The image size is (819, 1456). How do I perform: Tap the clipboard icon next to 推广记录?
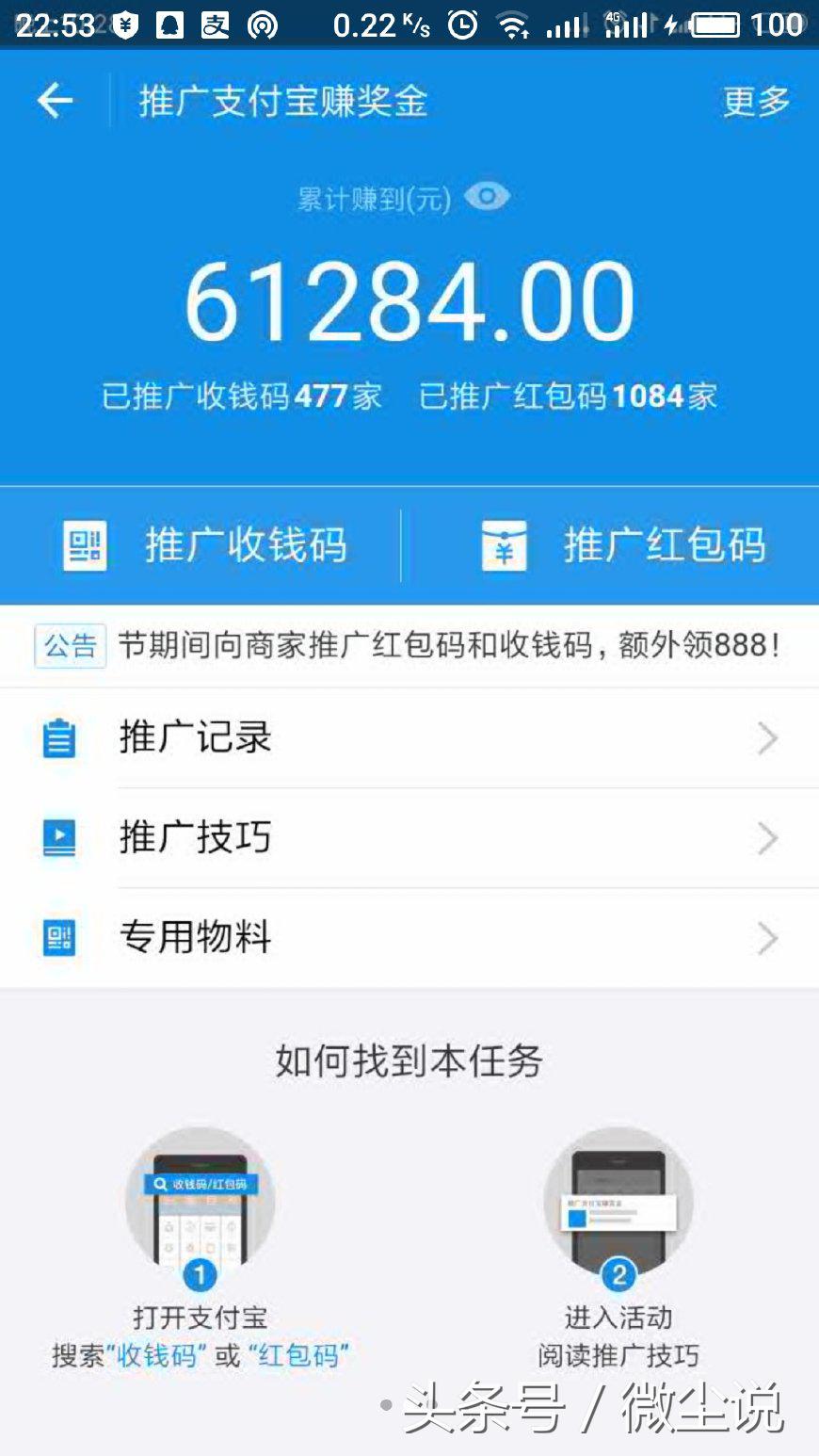coord(59,737)
